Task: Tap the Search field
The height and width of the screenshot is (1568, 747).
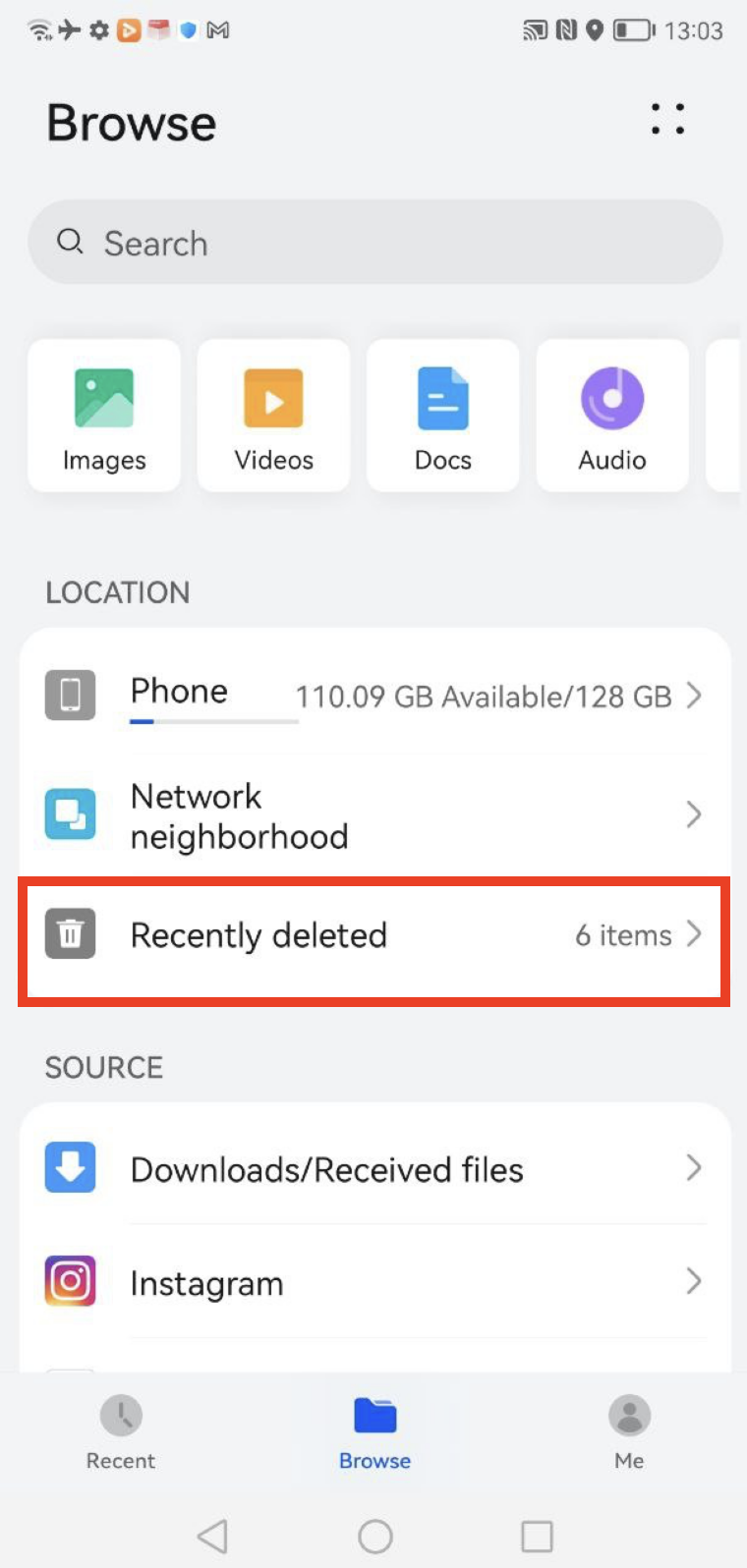Action: pyautogui.click(x=374, y=243)
